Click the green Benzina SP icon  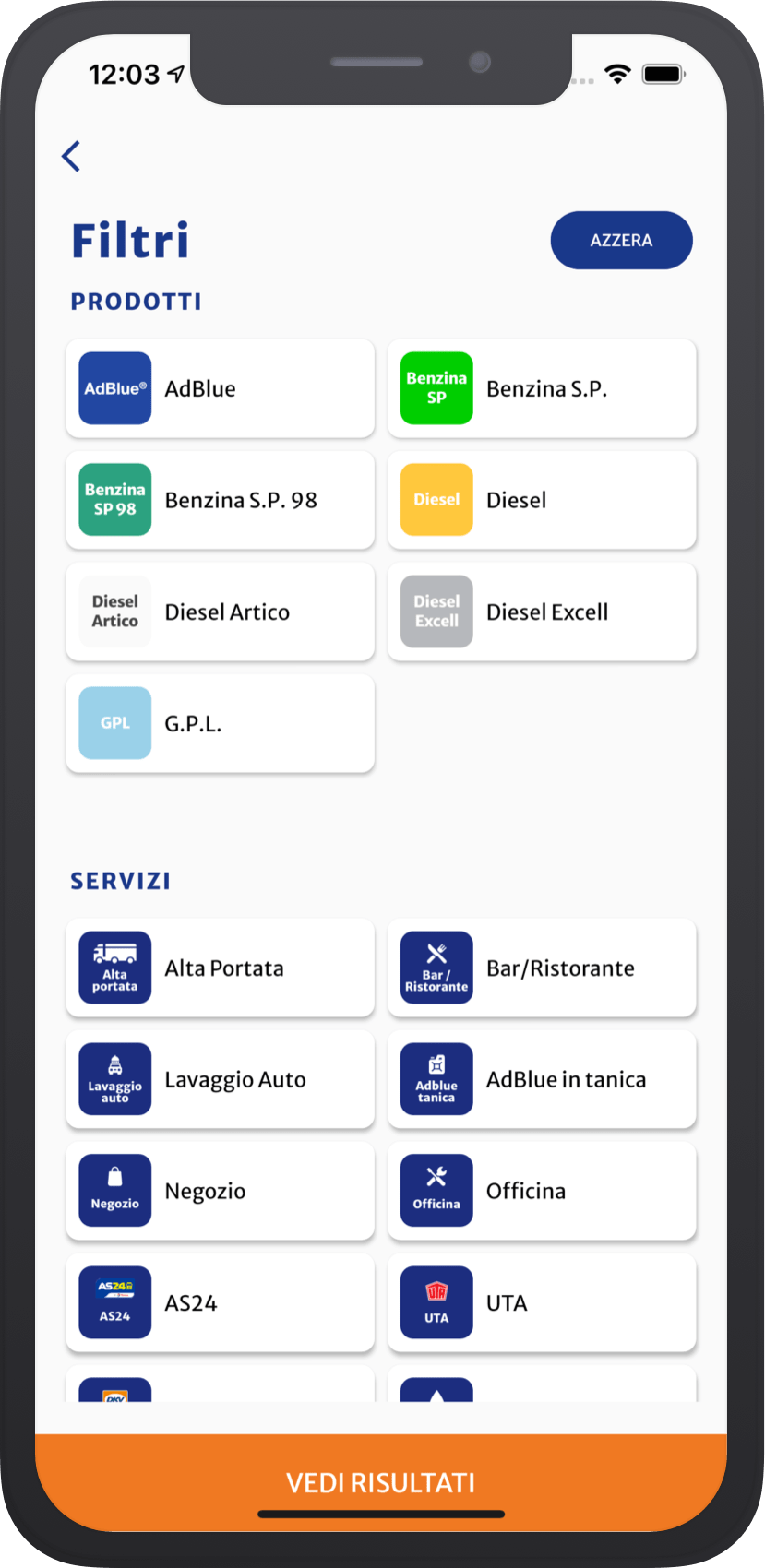coord(436,388)
